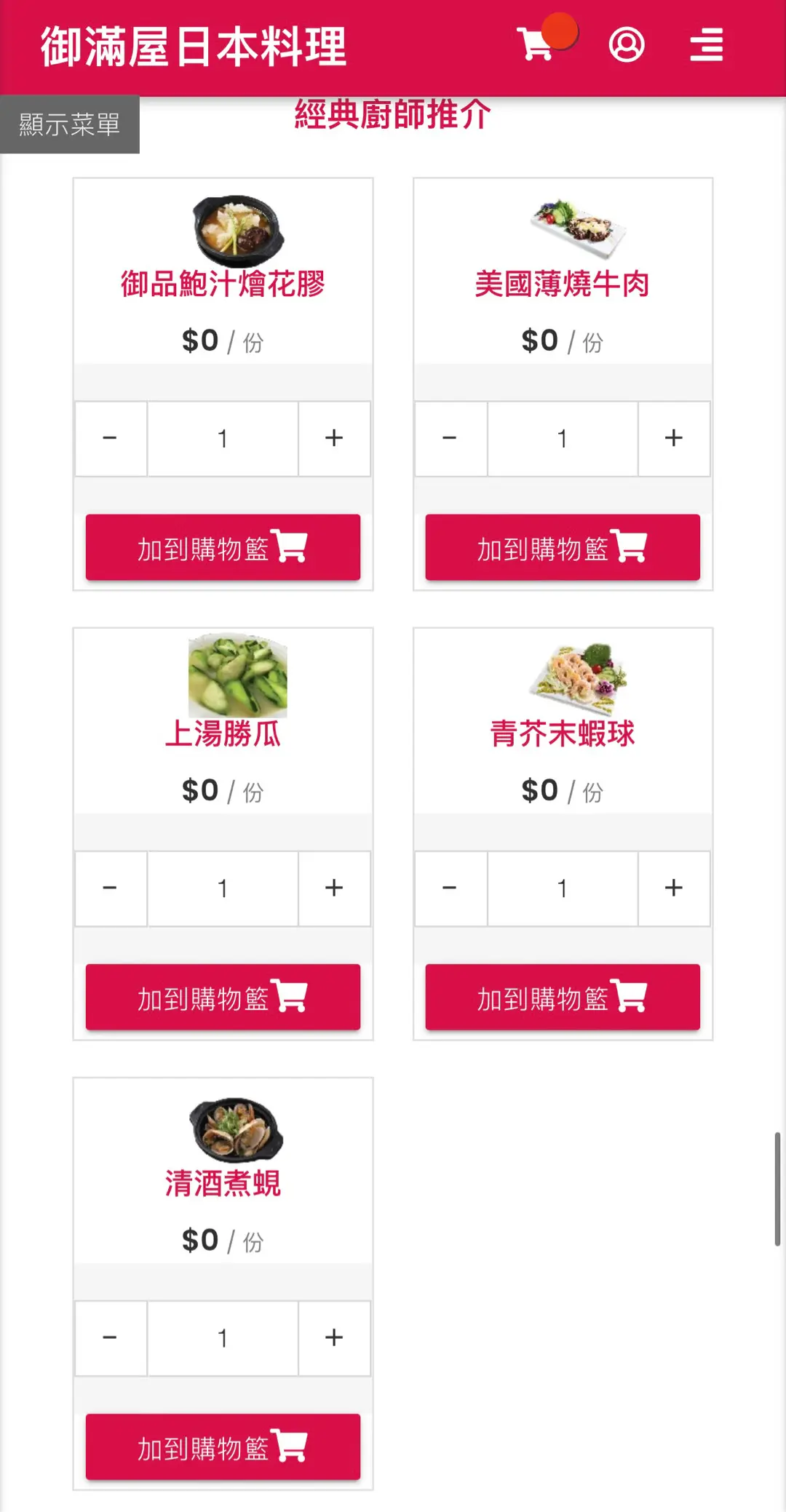Select the quantity field for 上湯勝瓜
Image resolution: width=786 pixels, height=1512 pixels.
click(x=223, y=888)
